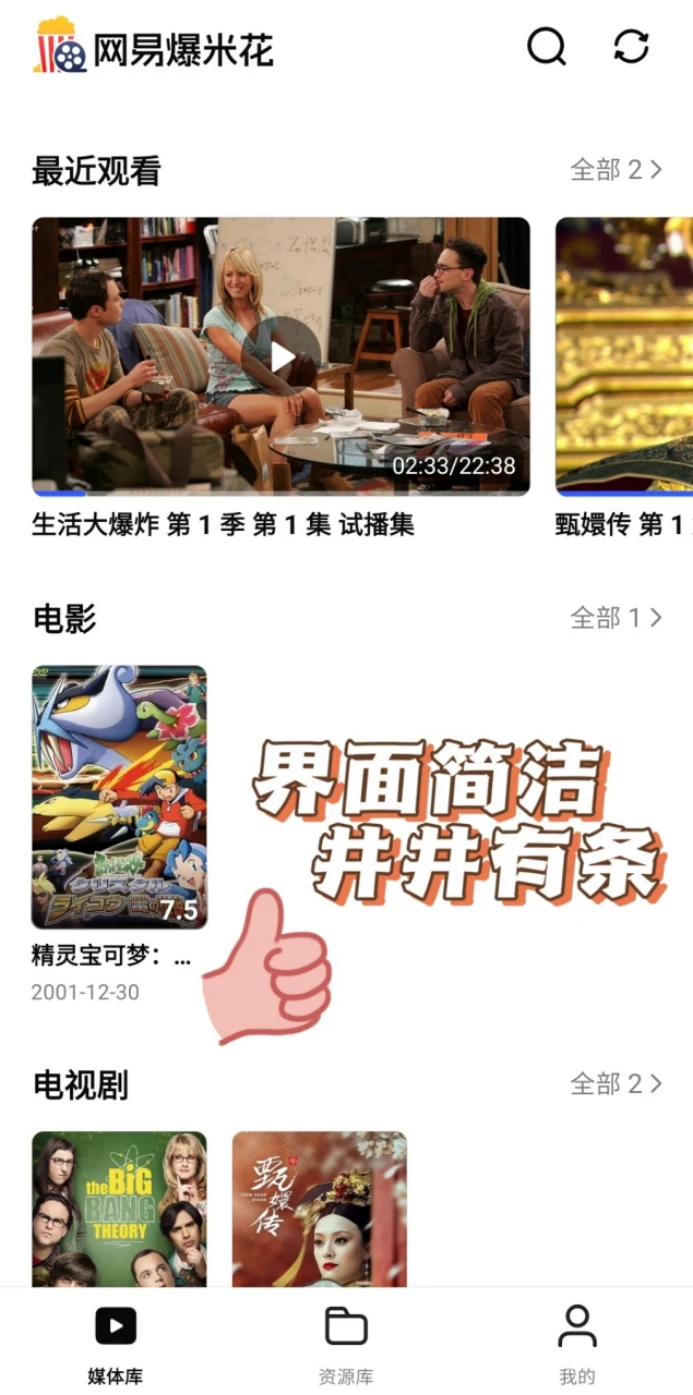View all 电影 items
The height and width of the screenshot is (1395, 693).
pos(616,618)
